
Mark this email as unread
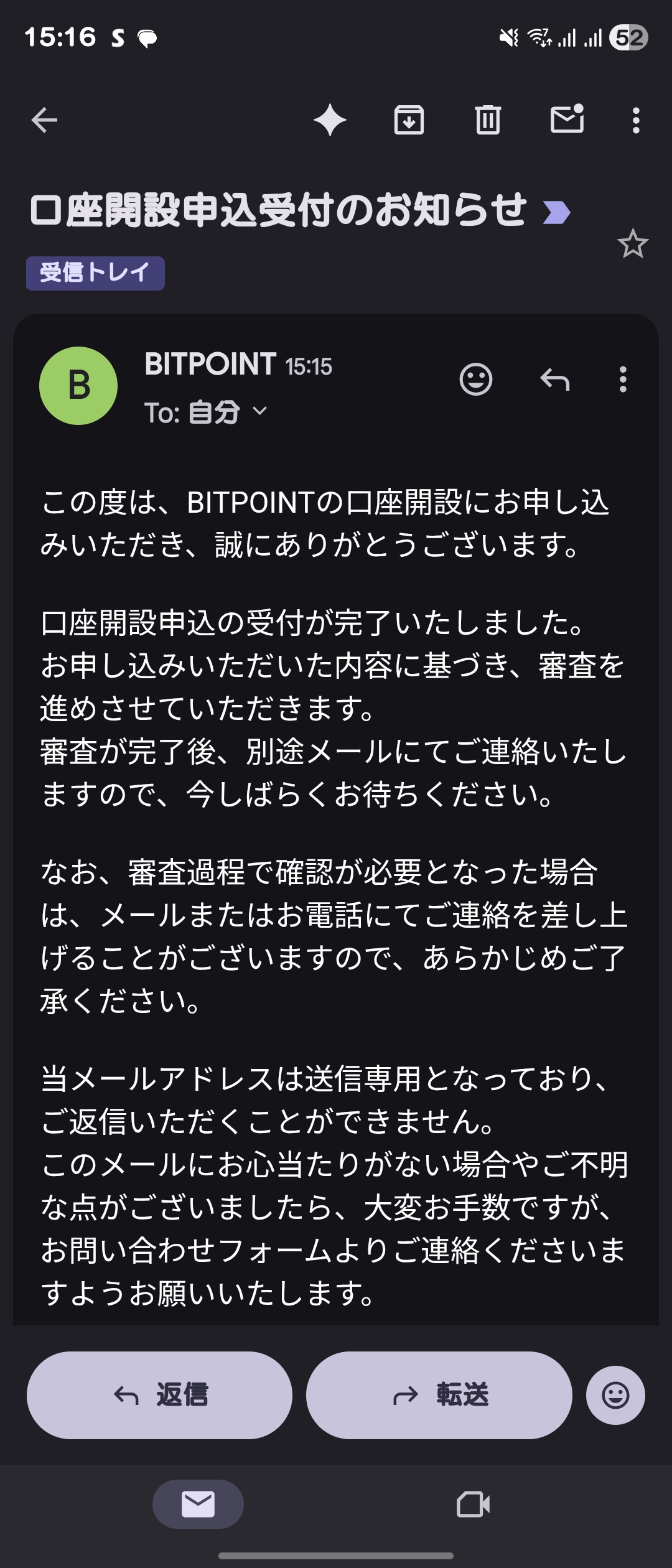[567, 119]
